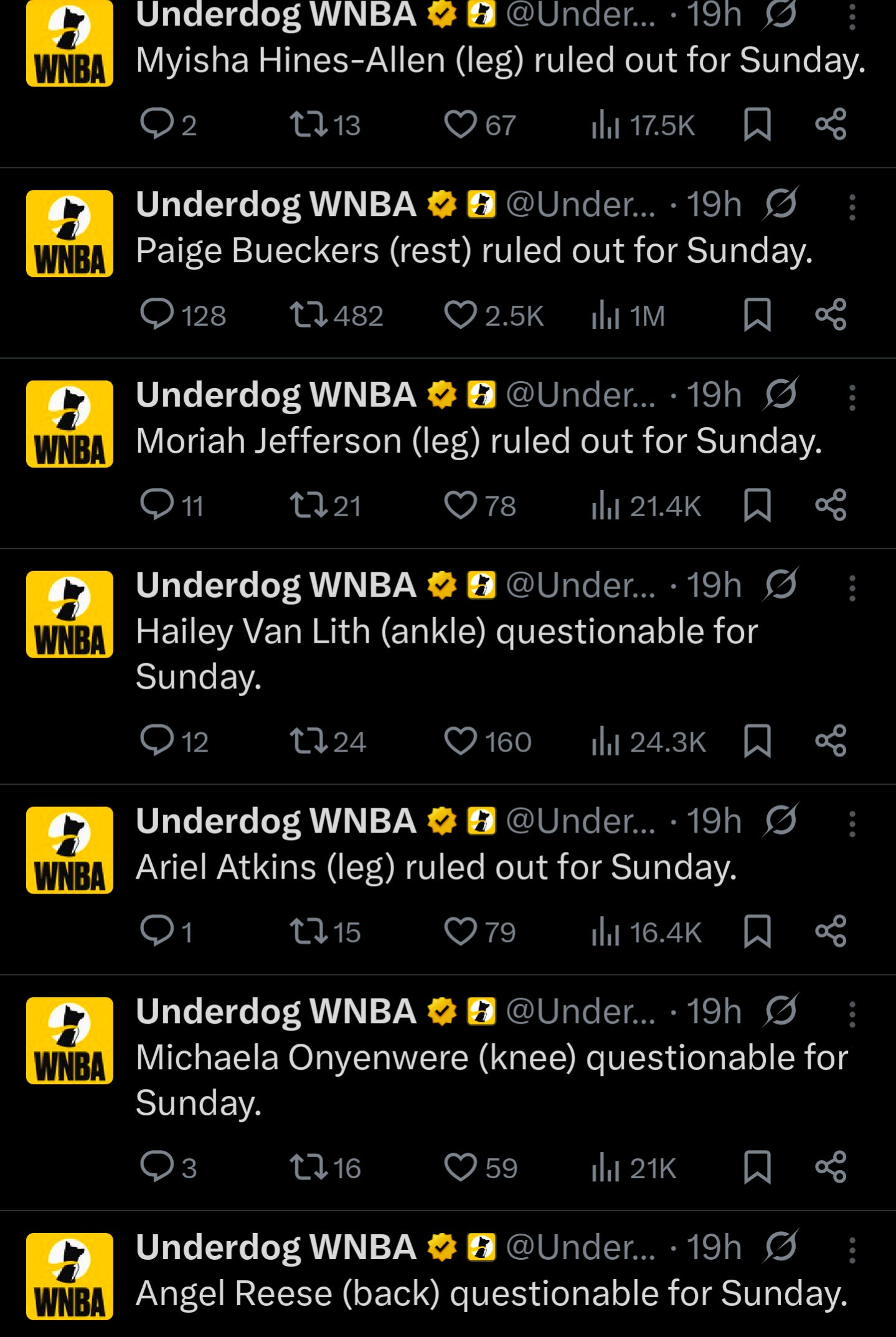Repost the Moriah Jefferson leg update
The height and width of the screenshot is (1337, 896).
(x=309, y=506)
